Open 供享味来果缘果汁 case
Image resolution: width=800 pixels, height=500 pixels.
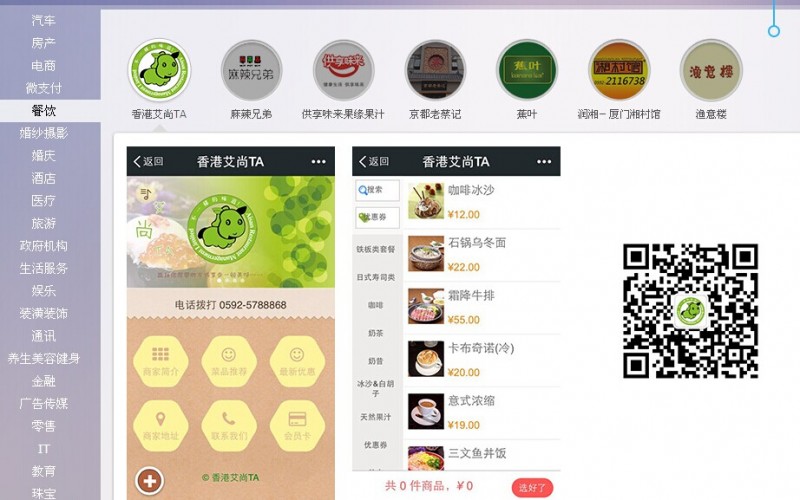click(343, 70)
